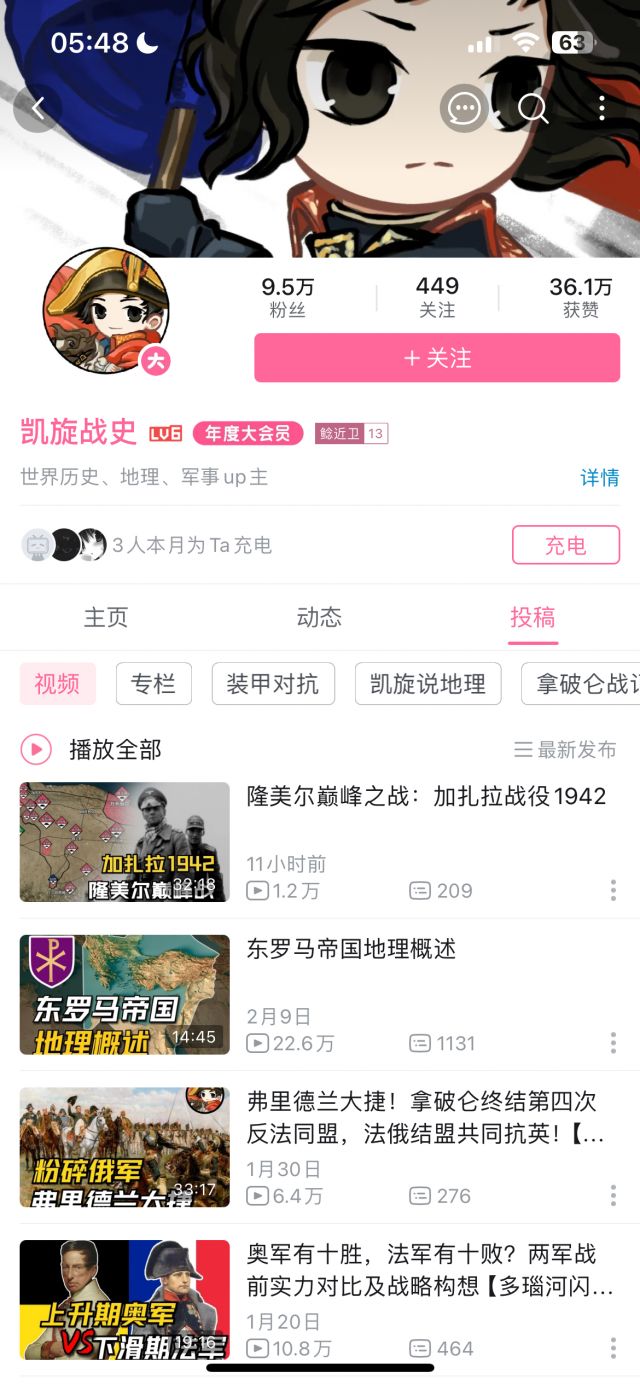View profile details via 详情

599,478
